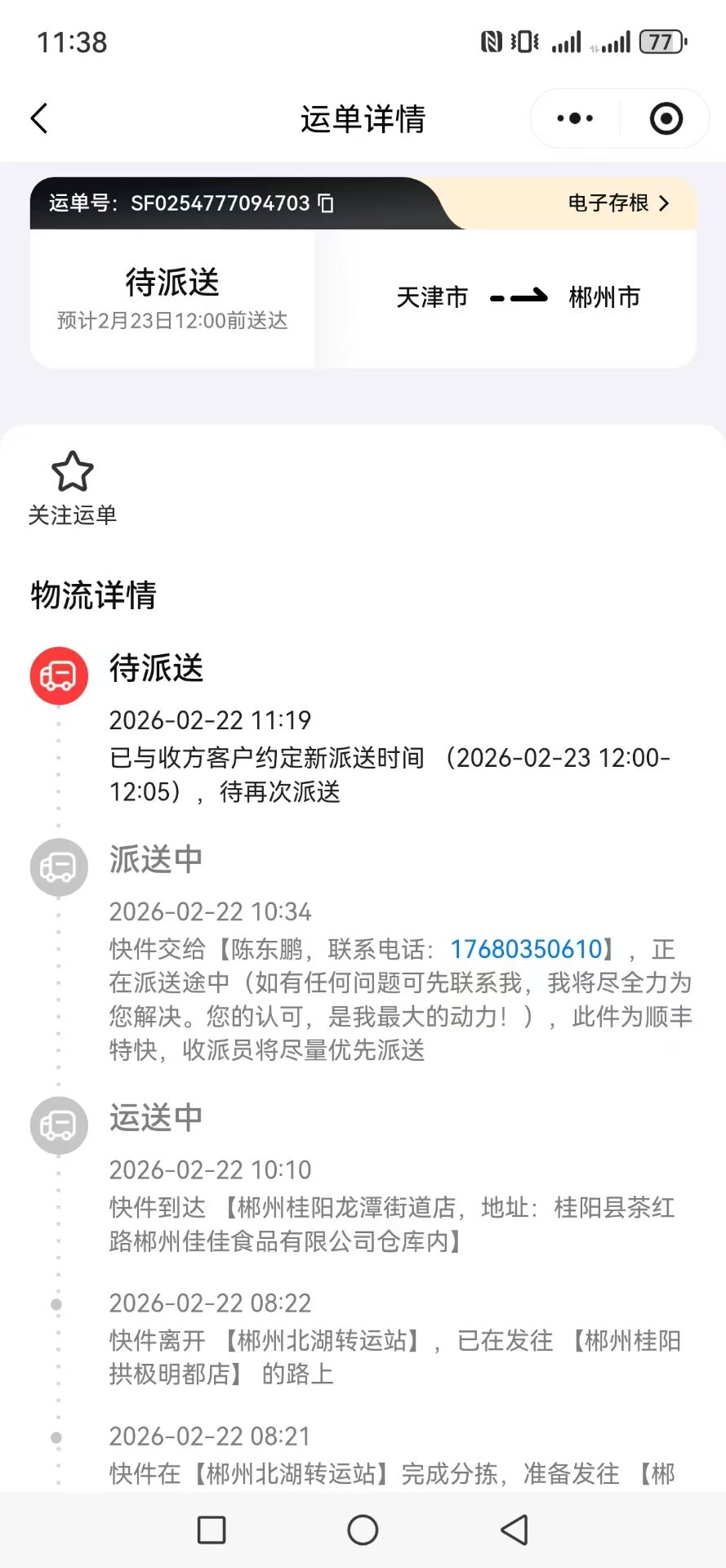Open the system recent apps view
The height and width of the screenshot is (1568, 726).
[x=212, y=1530]
